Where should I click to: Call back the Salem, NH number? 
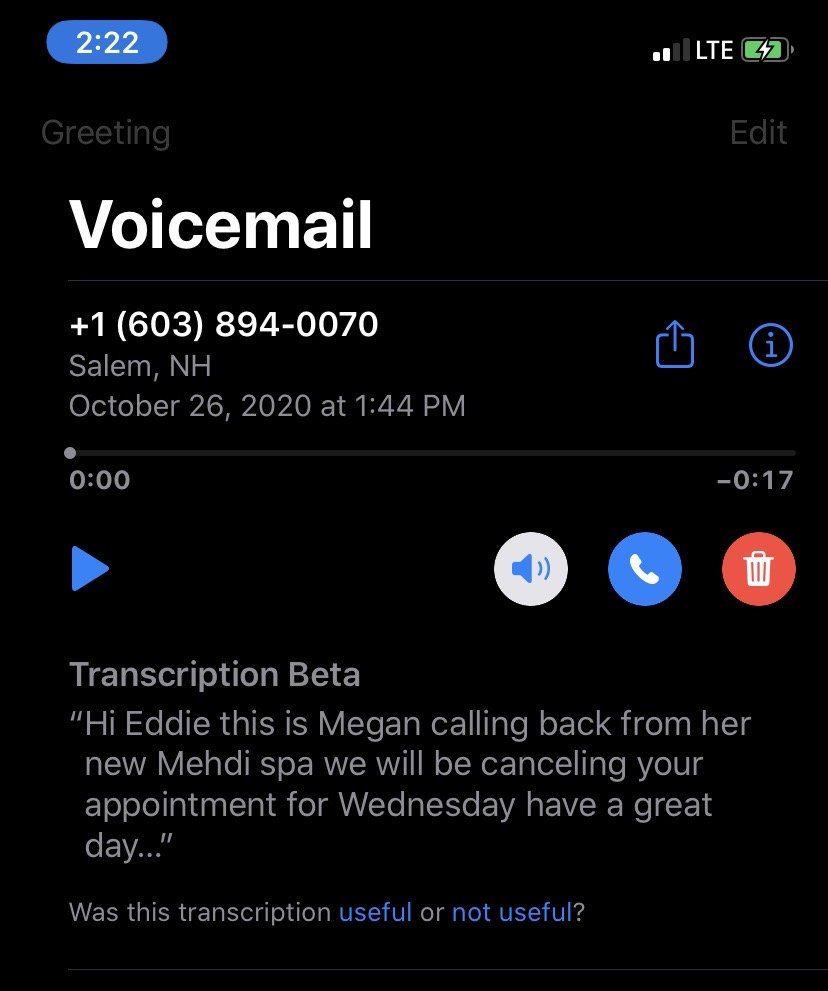645,570
